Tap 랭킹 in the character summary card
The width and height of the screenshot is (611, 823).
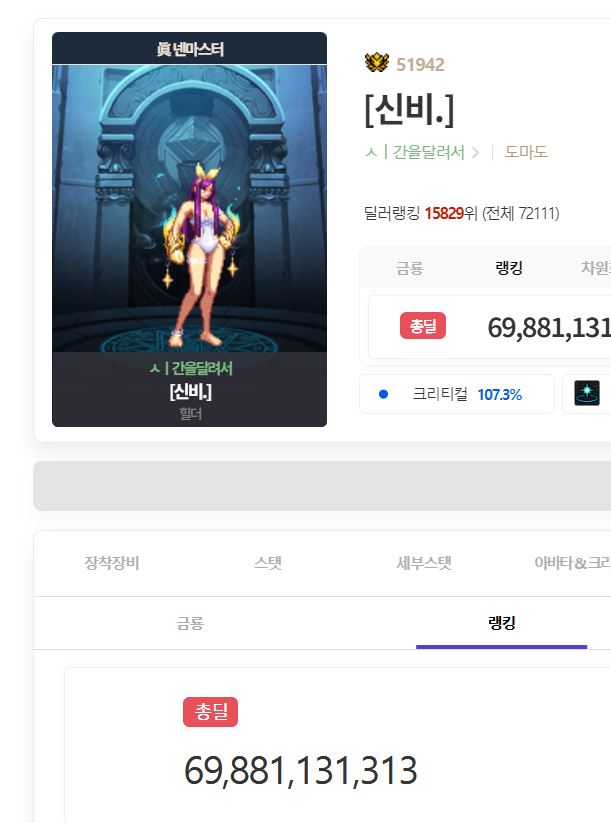click(509, 268)
